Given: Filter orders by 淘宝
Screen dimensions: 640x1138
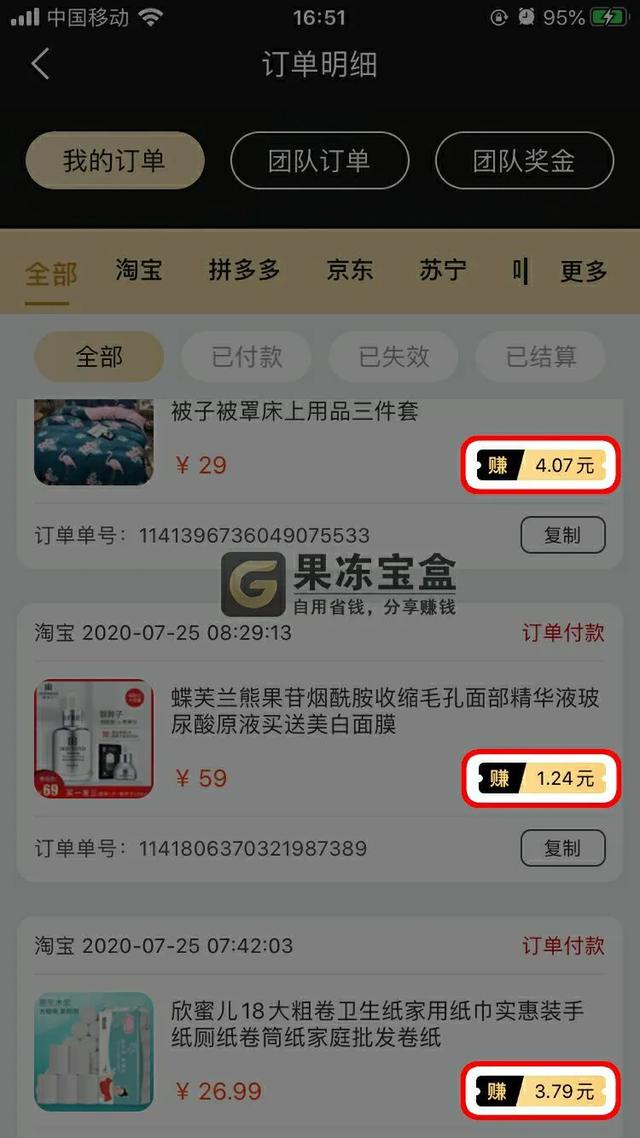Looking at the screenshot, I should coord(139,270).
